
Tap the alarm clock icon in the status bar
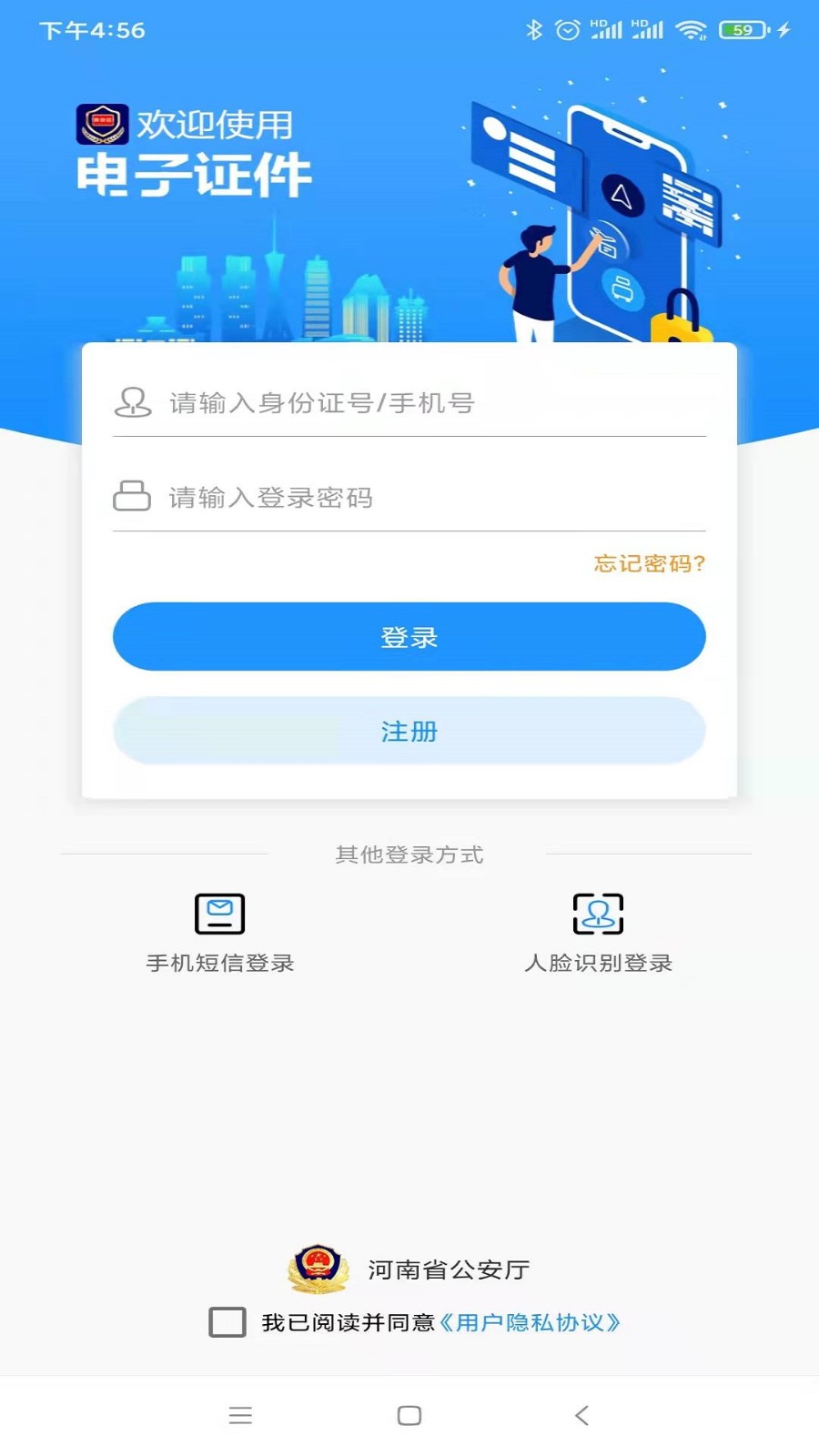click(567, 29)
